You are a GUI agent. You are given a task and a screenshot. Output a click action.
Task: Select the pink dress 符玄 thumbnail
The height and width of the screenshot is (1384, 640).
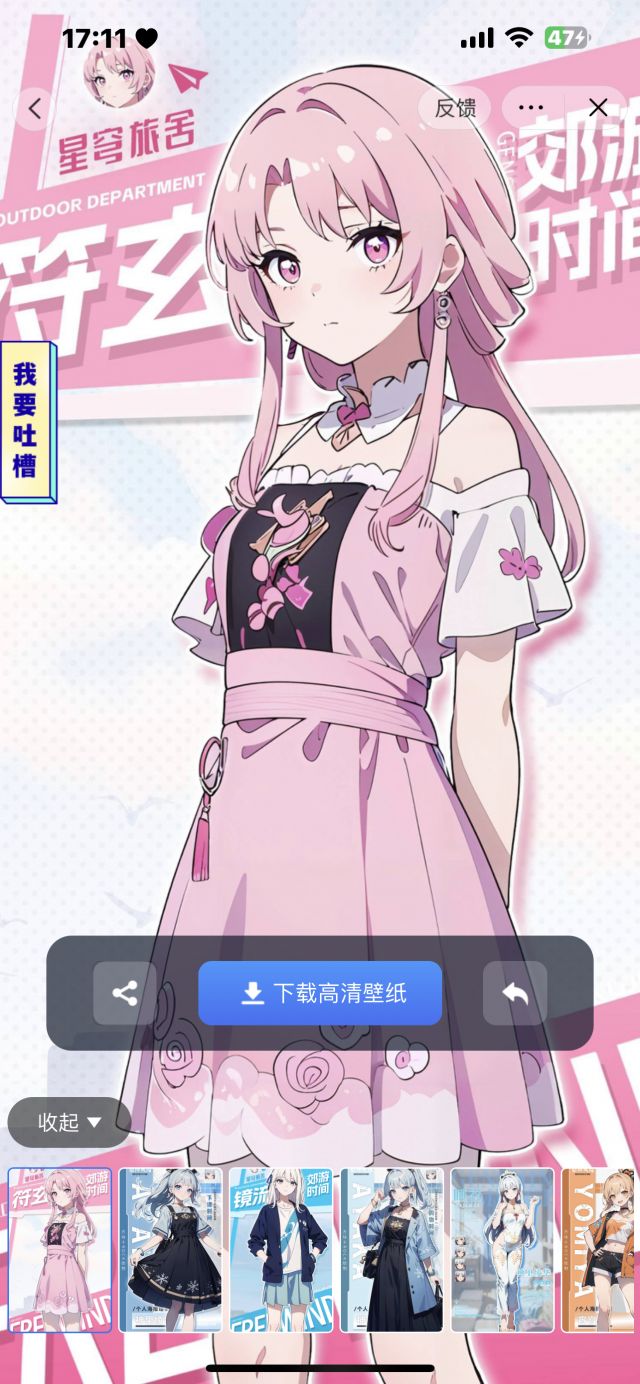(x=60, y=1250)
